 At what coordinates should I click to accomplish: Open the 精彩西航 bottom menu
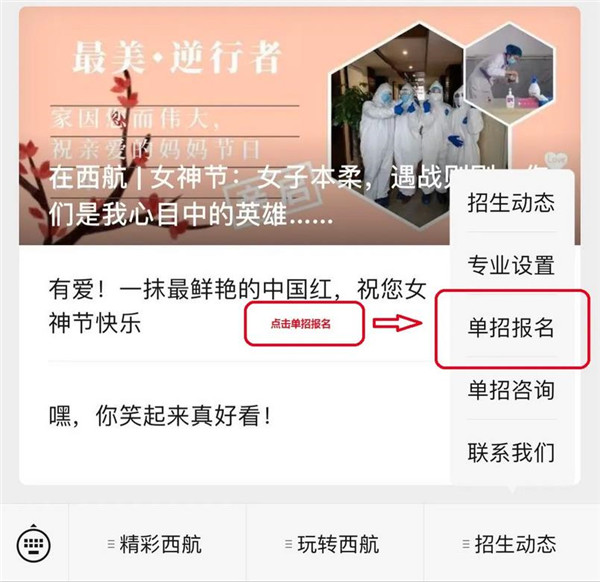pos(156,544)
